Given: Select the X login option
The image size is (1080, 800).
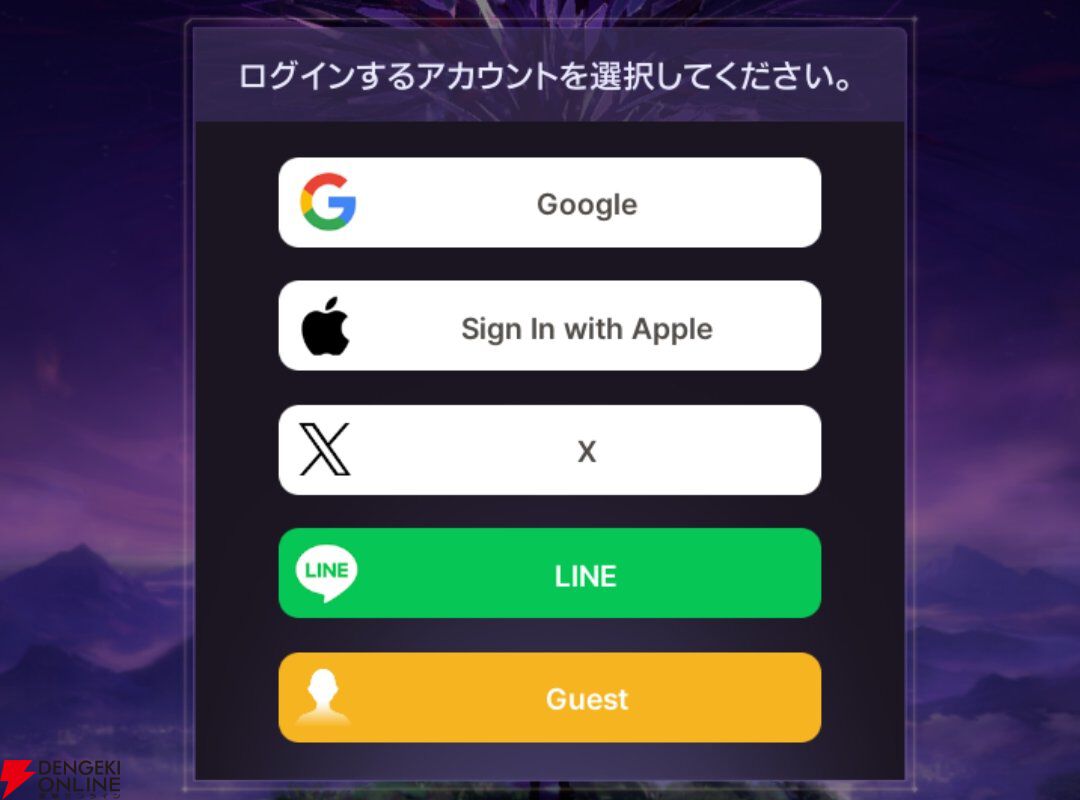Looking at the screenshot, I should click(549, 450).
